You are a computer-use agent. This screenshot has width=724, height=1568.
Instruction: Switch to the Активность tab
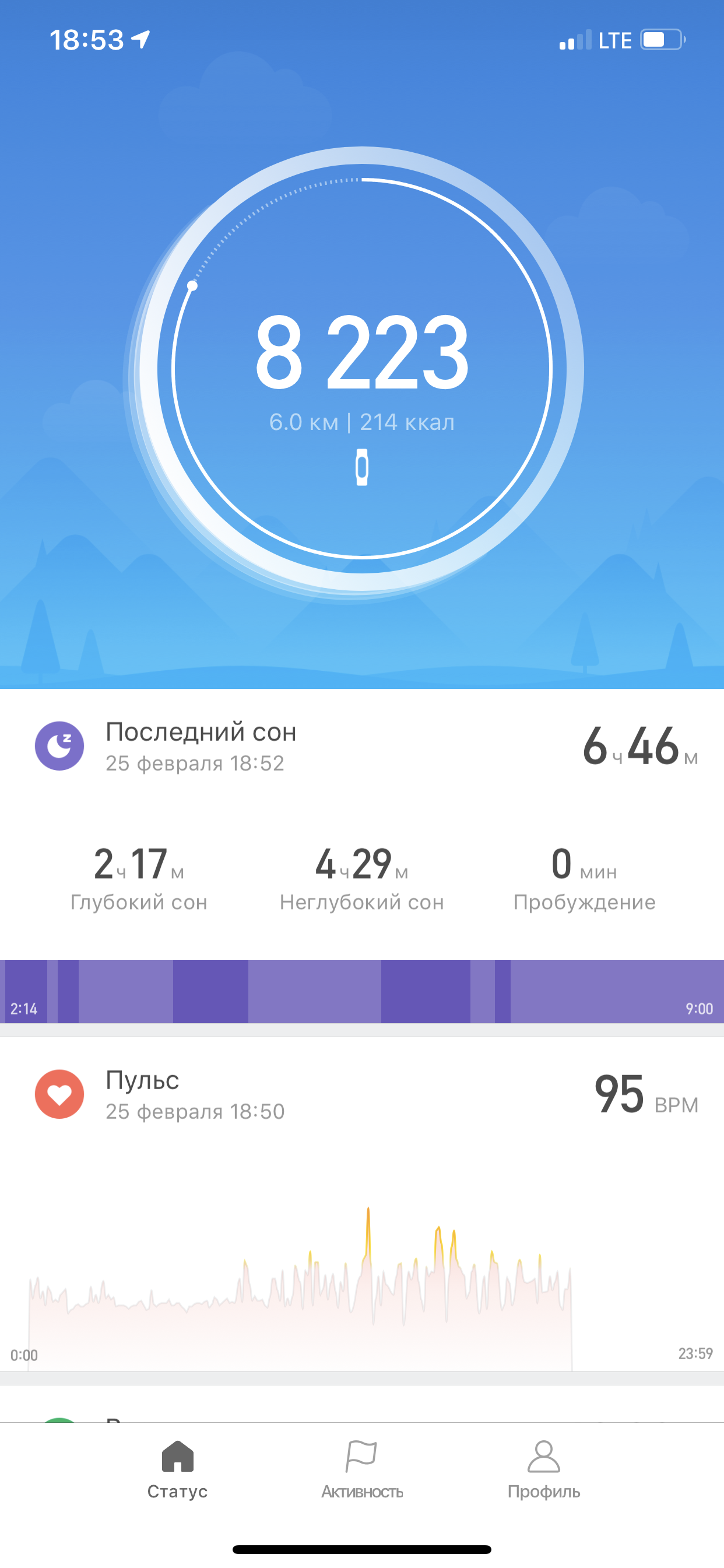coord(362,1469)
